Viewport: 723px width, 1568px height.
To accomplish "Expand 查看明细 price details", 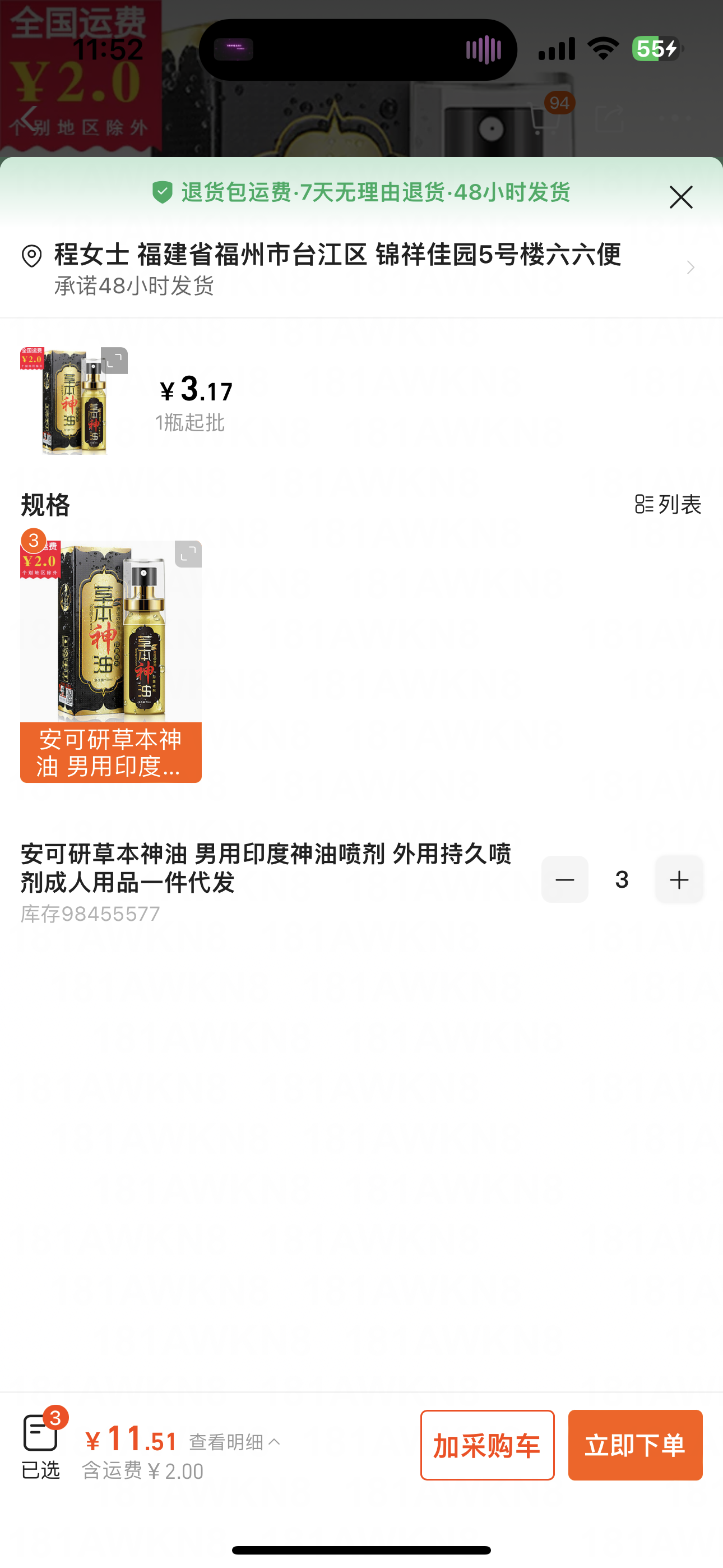I will [x=235, y=1441].
